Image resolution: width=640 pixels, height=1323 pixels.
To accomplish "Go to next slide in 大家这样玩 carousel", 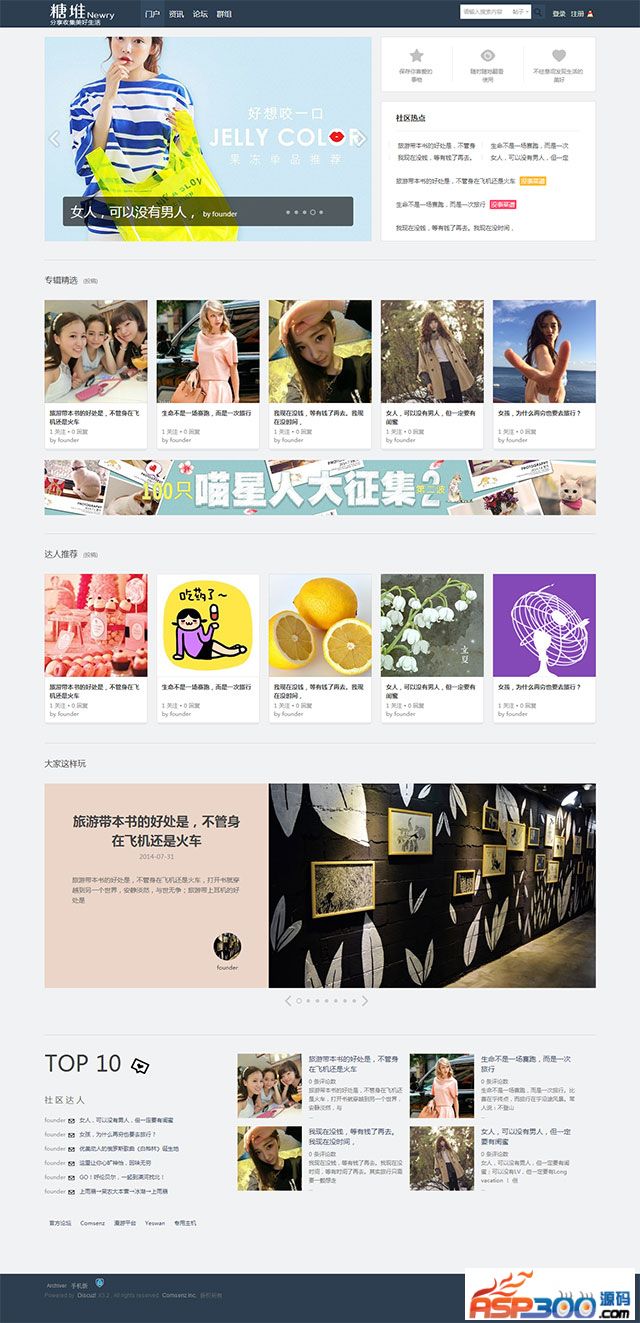I will (x=365, y=1000).
